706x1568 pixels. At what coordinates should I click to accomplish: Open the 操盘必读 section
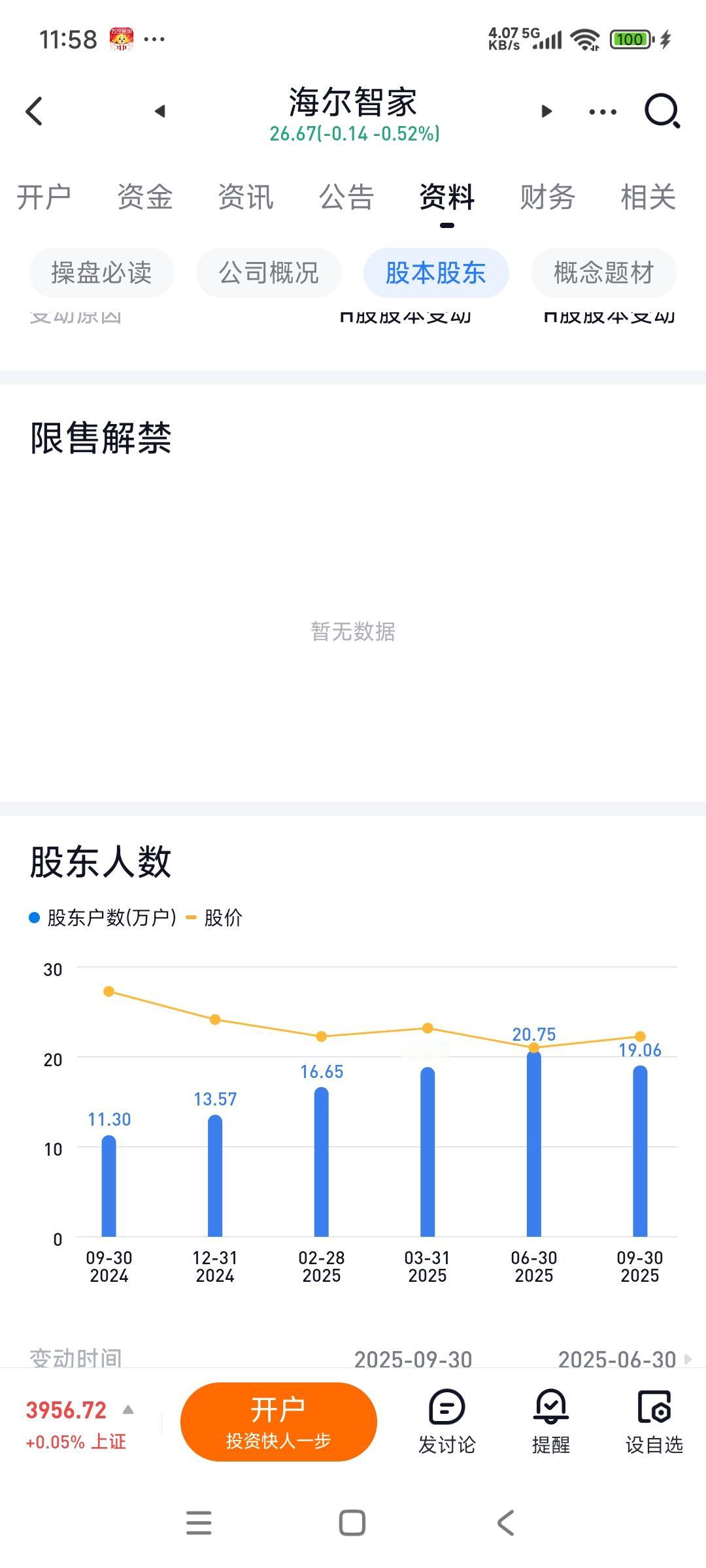coord(101,272)
